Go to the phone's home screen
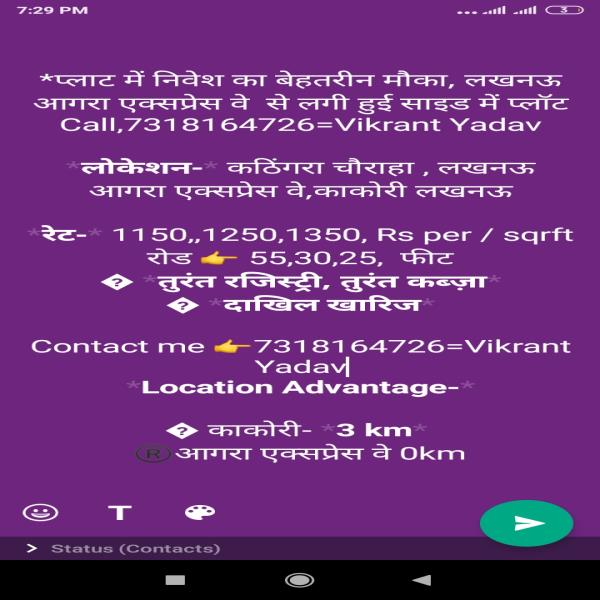Viewport: 600px width, 600px height. click(299, 579)
